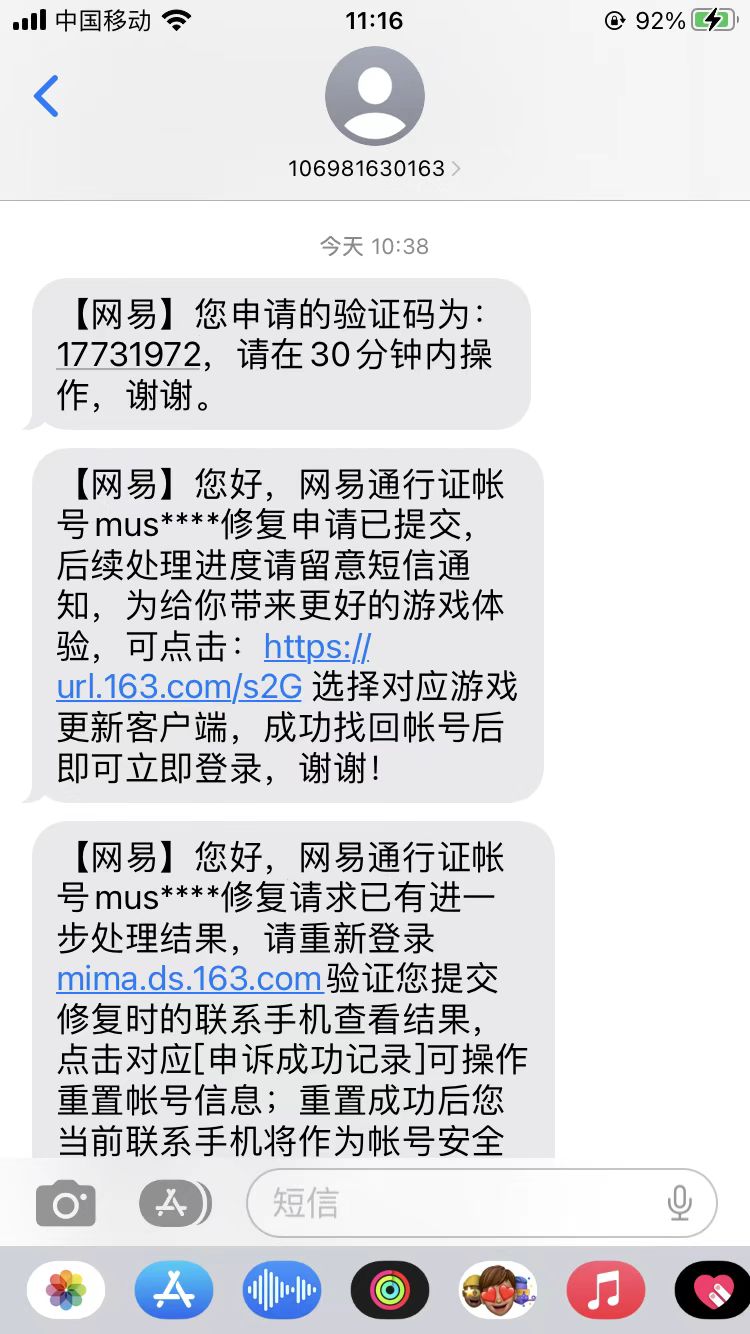Open the Memoji stickers app
Screen dimensions: 750x1334
pyautogui.click(x=498, y=1290)
